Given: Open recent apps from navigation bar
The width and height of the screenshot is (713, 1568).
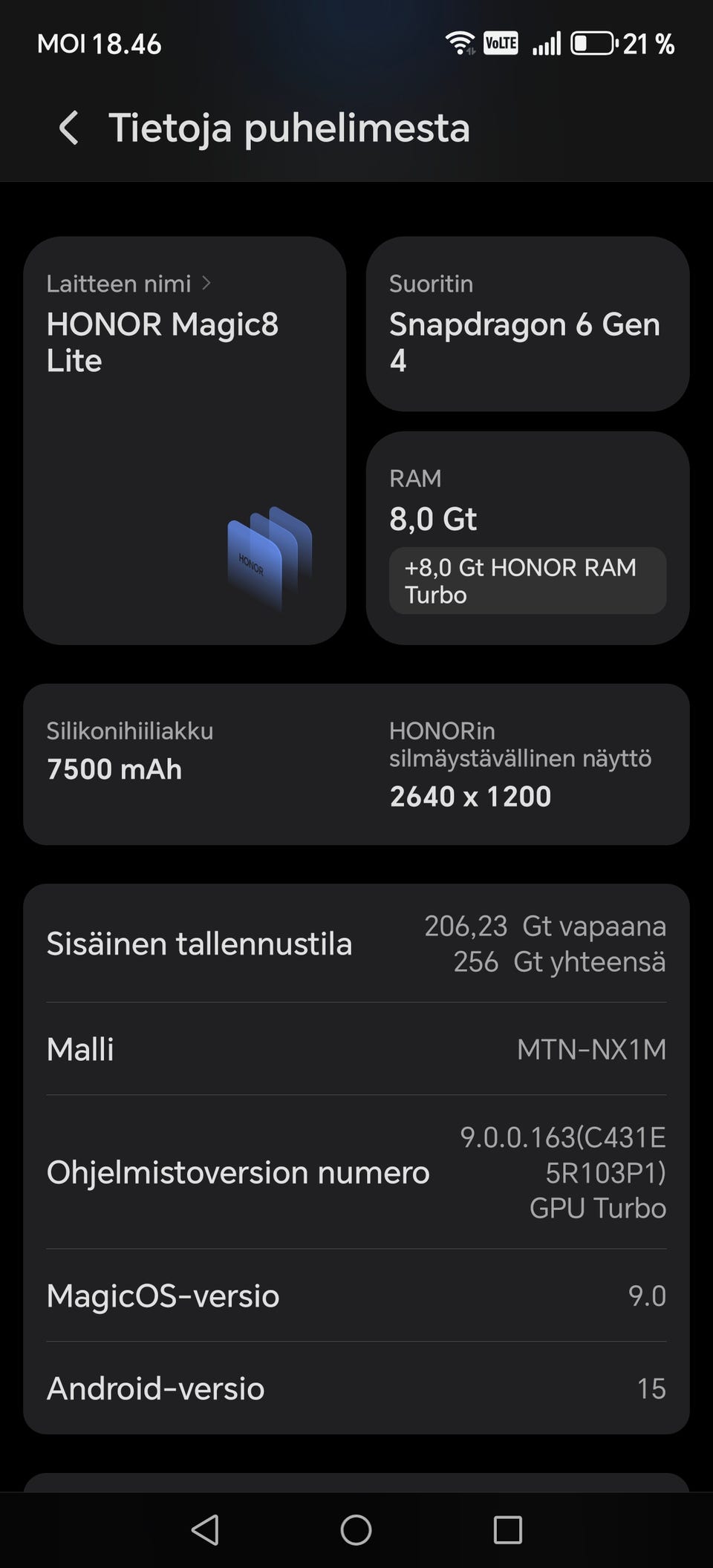Looking at the screenshot, I should click(507, 1530).
